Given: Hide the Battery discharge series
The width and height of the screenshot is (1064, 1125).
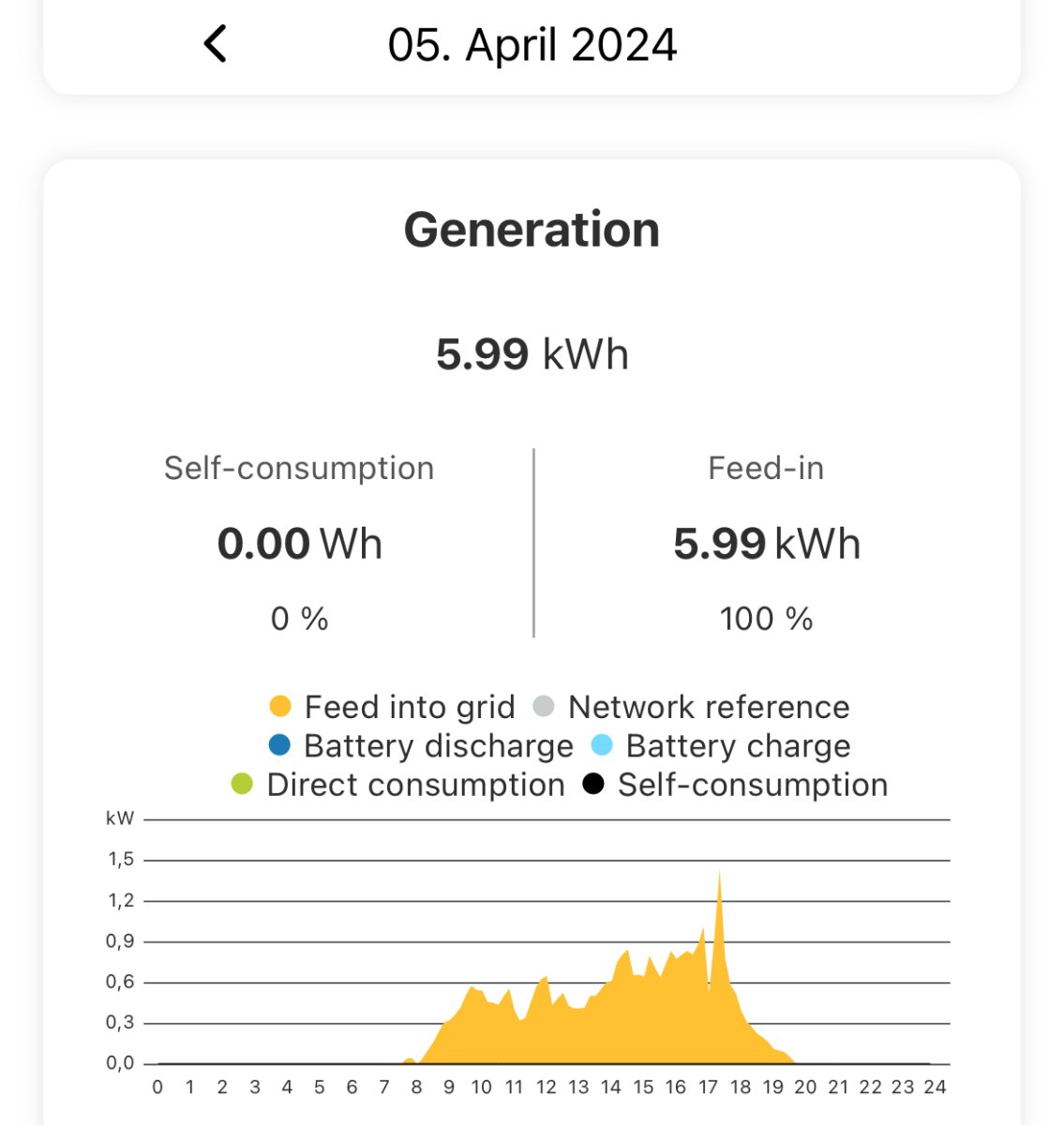Looking at the screenshot, I should (421, 746).
